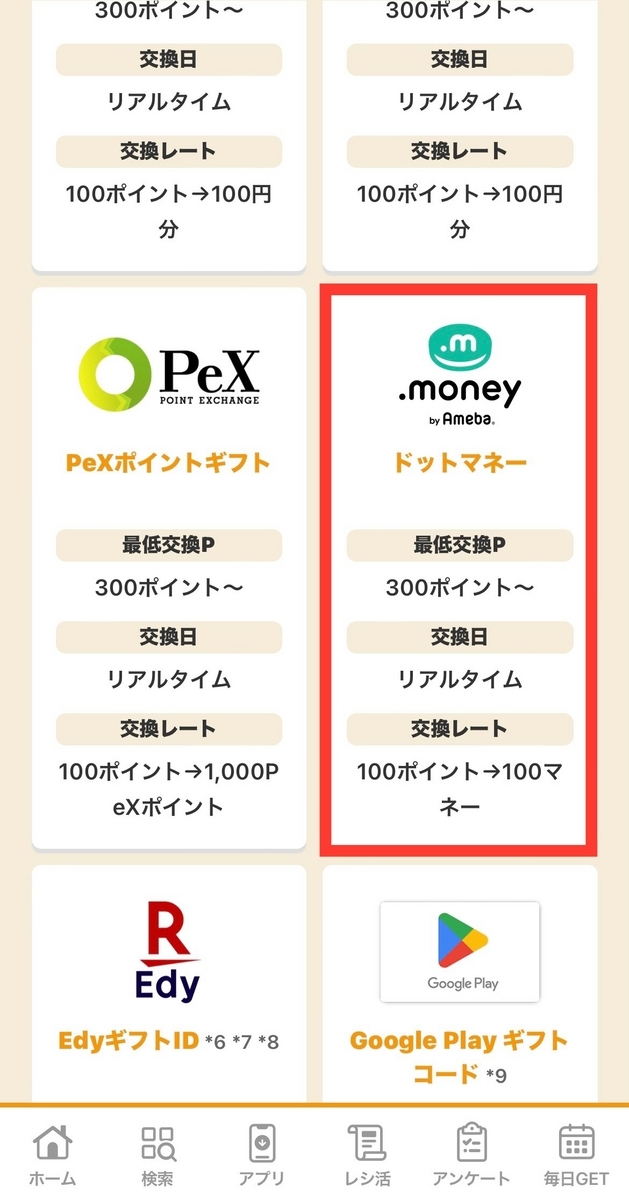Open the EdyギフトID card
The height and width of the screenshot is (1200, 629).
(x=169, y=985)
